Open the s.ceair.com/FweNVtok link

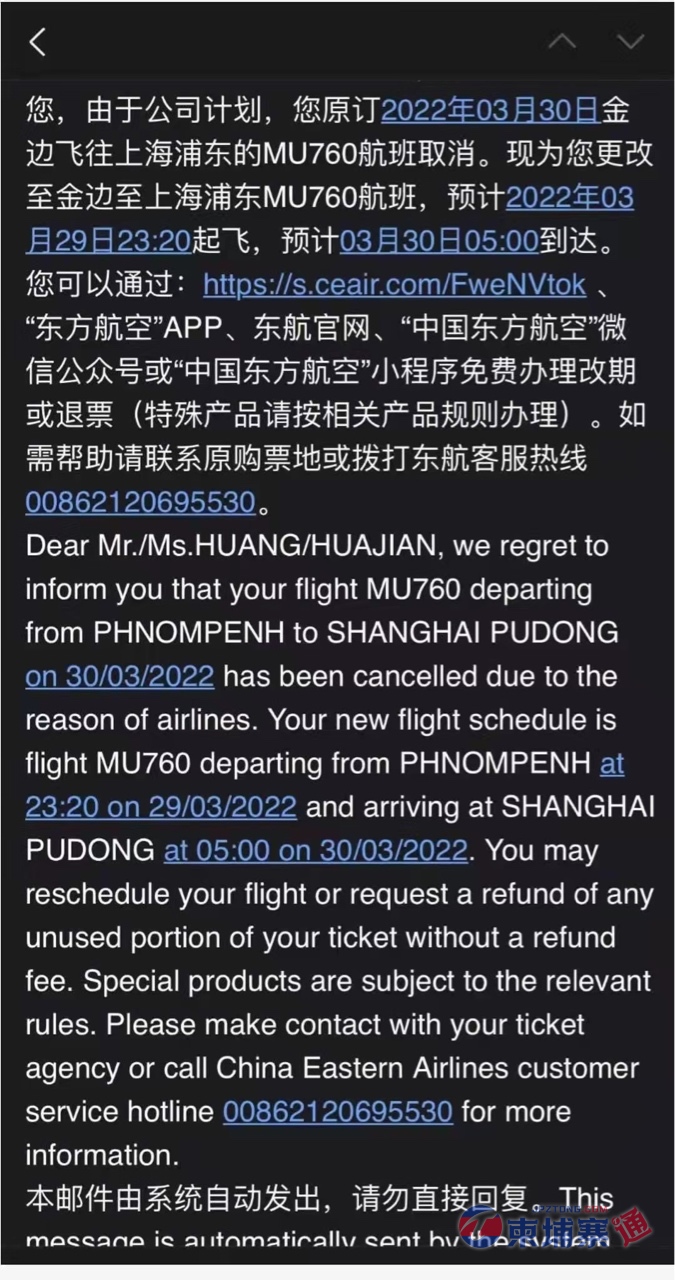(395, 285)
